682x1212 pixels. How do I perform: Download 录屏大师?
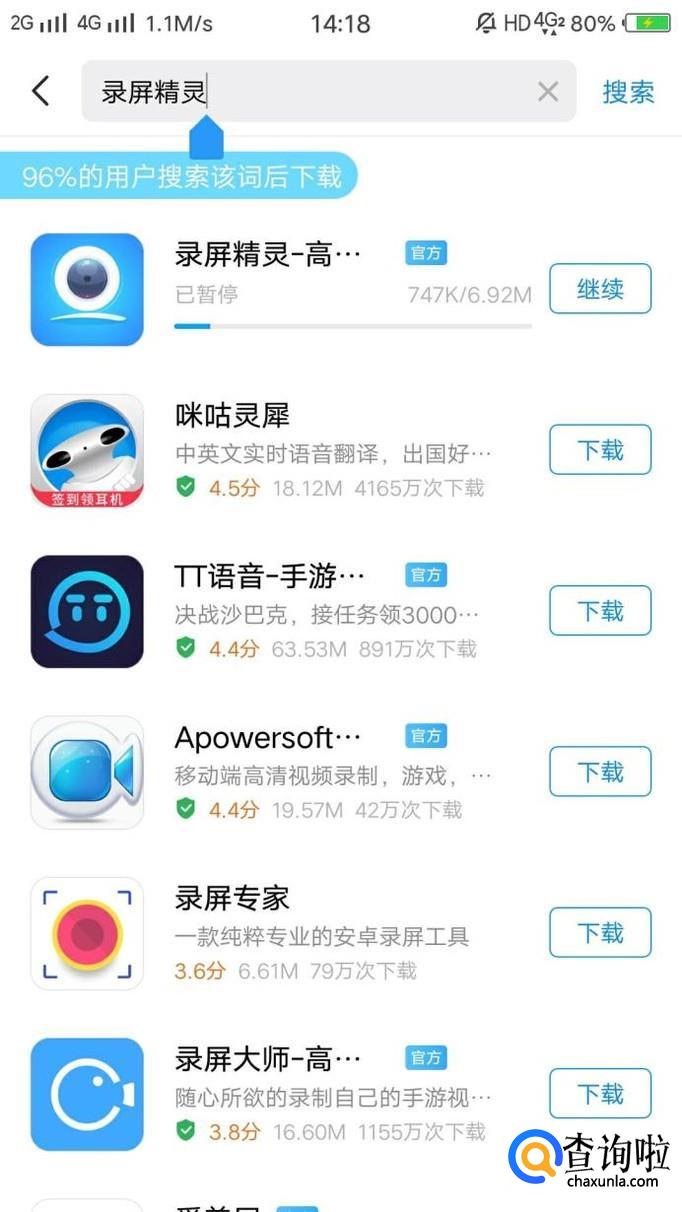[600, 1094]
